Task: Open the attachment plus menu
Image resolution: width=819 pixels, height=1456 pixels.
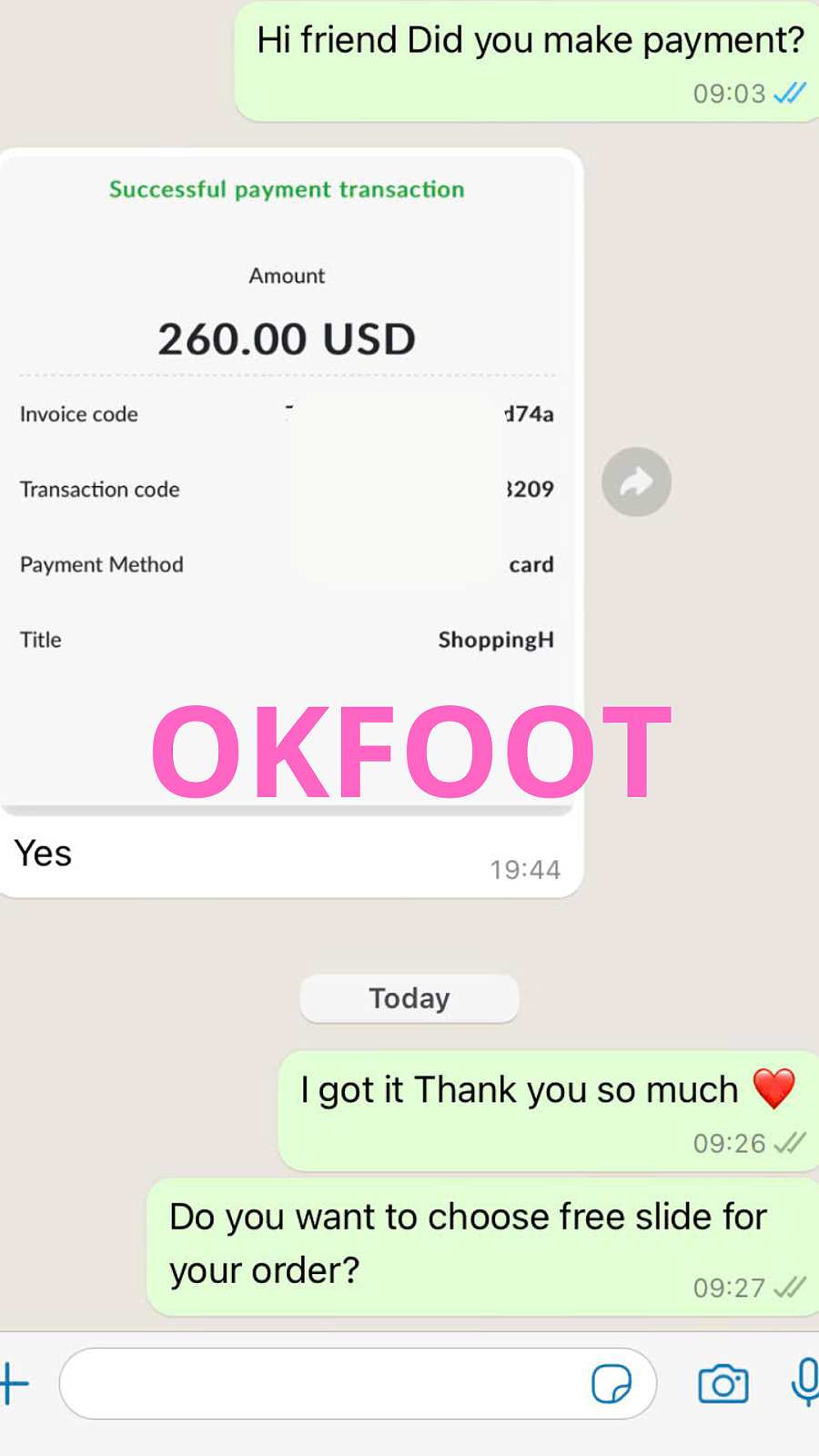Action: 13,1384
